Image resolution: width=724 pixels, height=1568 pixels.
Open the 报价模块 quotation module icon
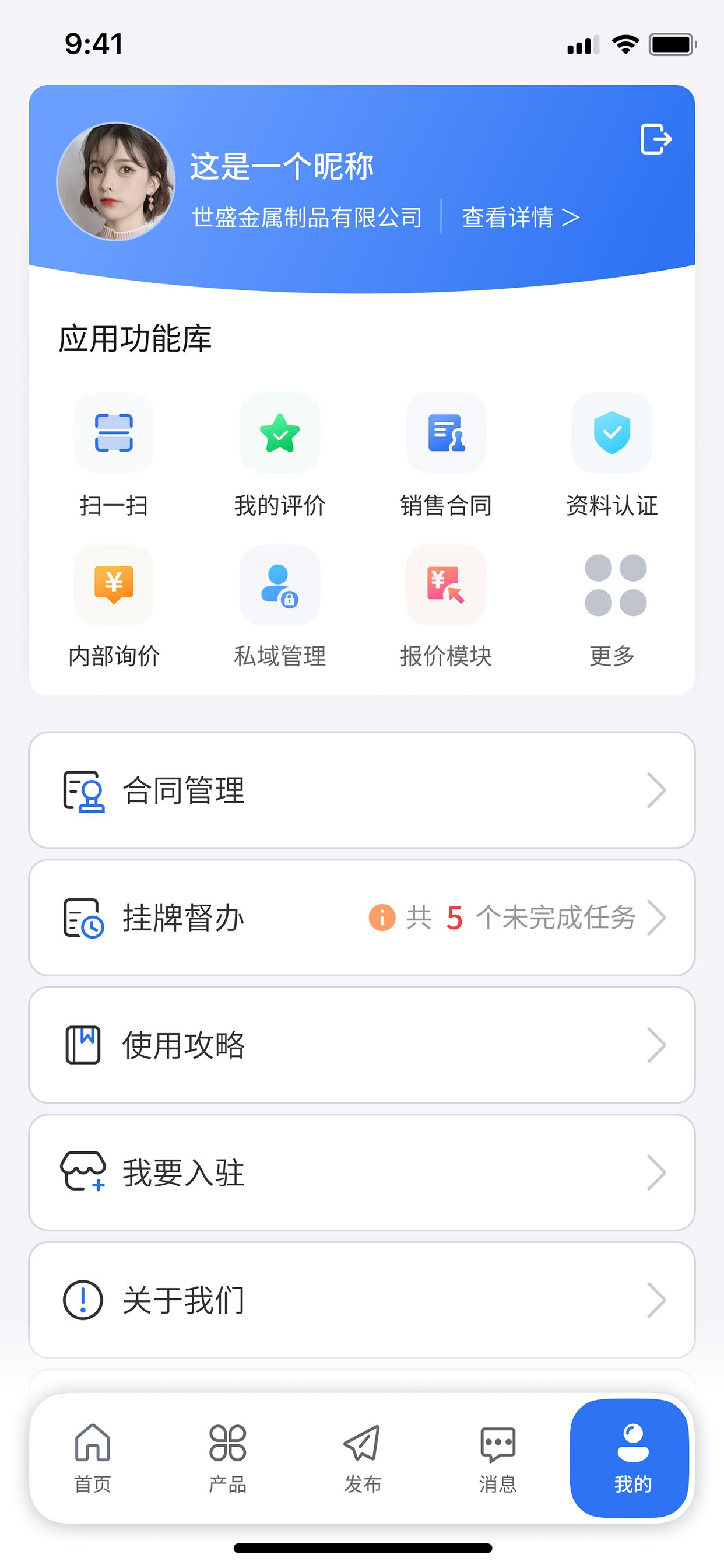click(x=445, y=586)
